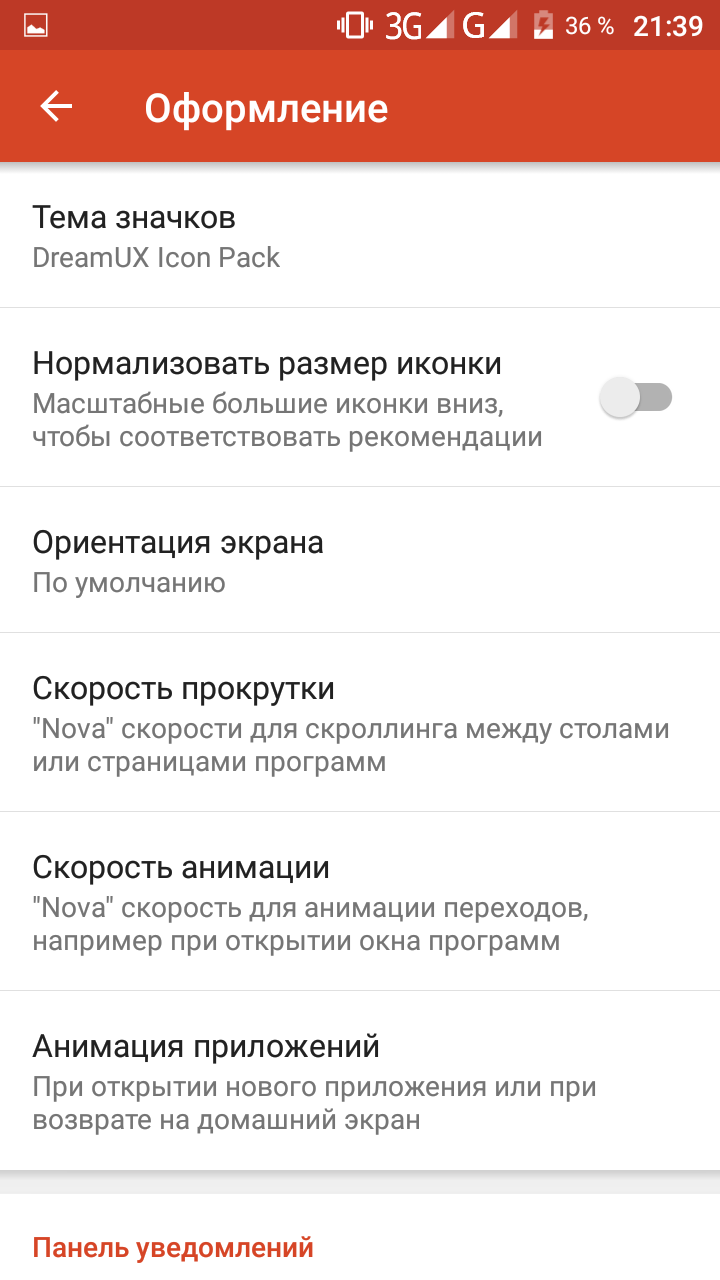This screenshot has width=720, height=1280.
Task: Open Анимация приложений setting
Action: 360,1080
